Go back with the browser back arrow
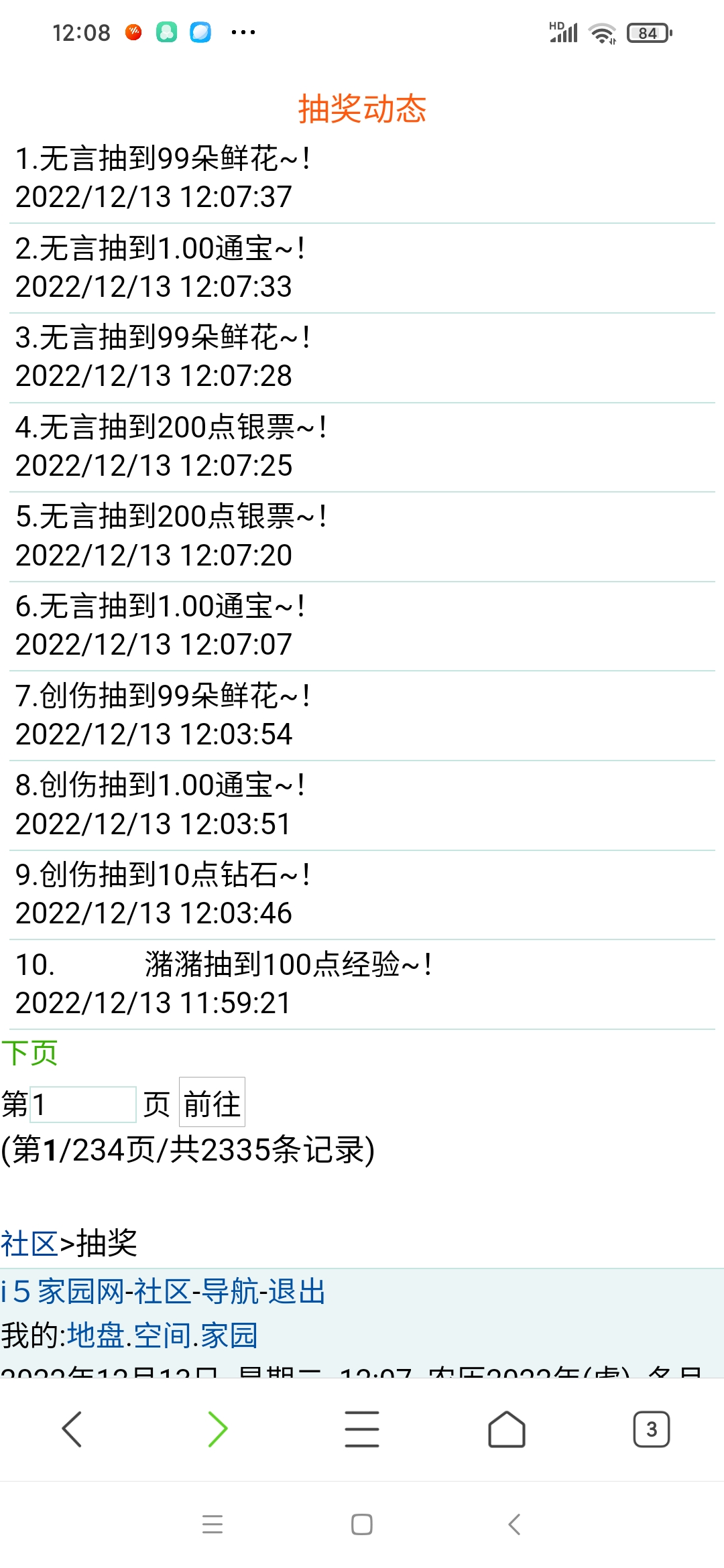The height and width of the screenshot is (1568, 724). (72, 1429)
